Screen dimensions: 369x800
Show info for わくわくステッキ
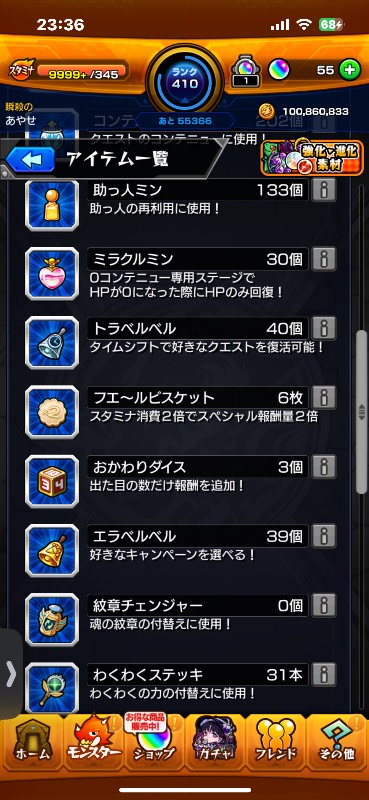pos(324,674)
